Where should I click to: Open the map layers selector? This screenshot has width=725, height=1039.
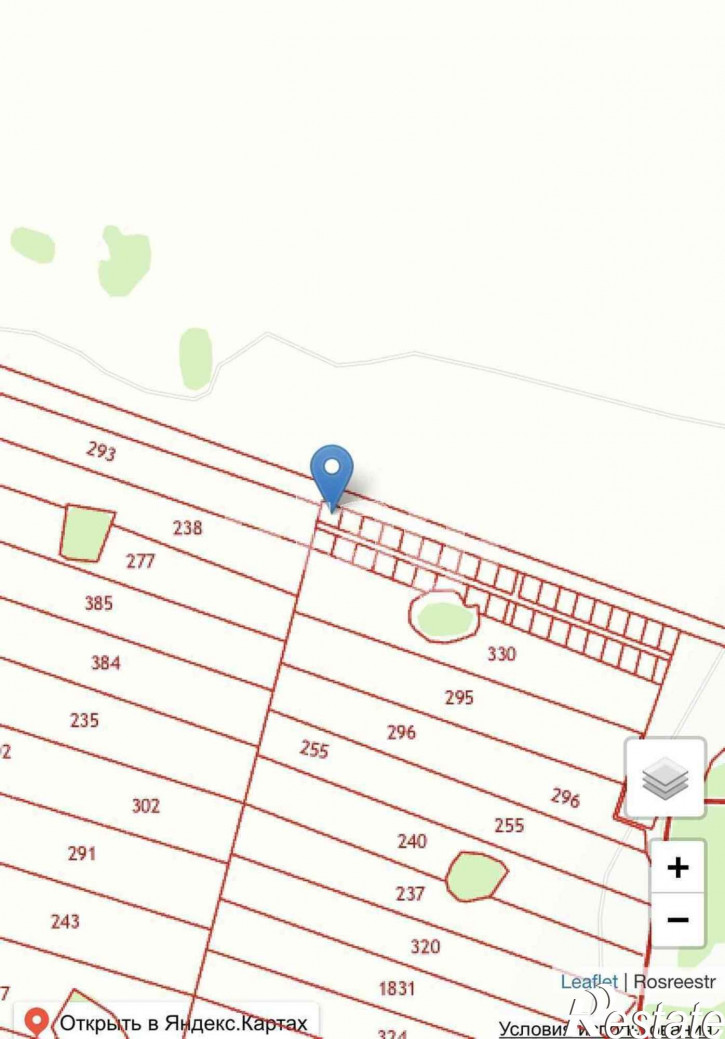tap(665, 779)
